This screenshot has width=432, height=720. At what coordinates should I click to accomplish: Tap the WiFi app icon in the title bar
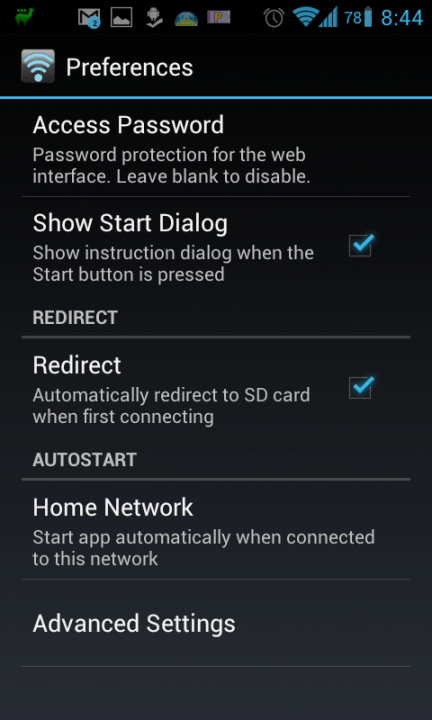(38, 66)
